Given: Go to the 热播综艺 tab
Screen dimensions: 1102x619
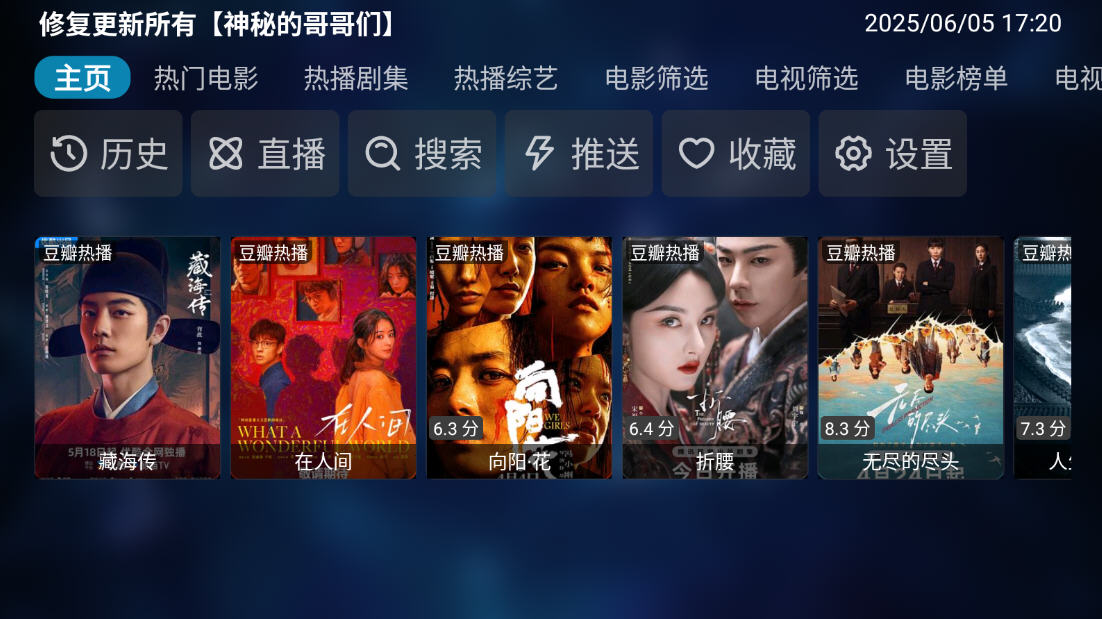Looking at the screenshot, I should coord(506,78).
